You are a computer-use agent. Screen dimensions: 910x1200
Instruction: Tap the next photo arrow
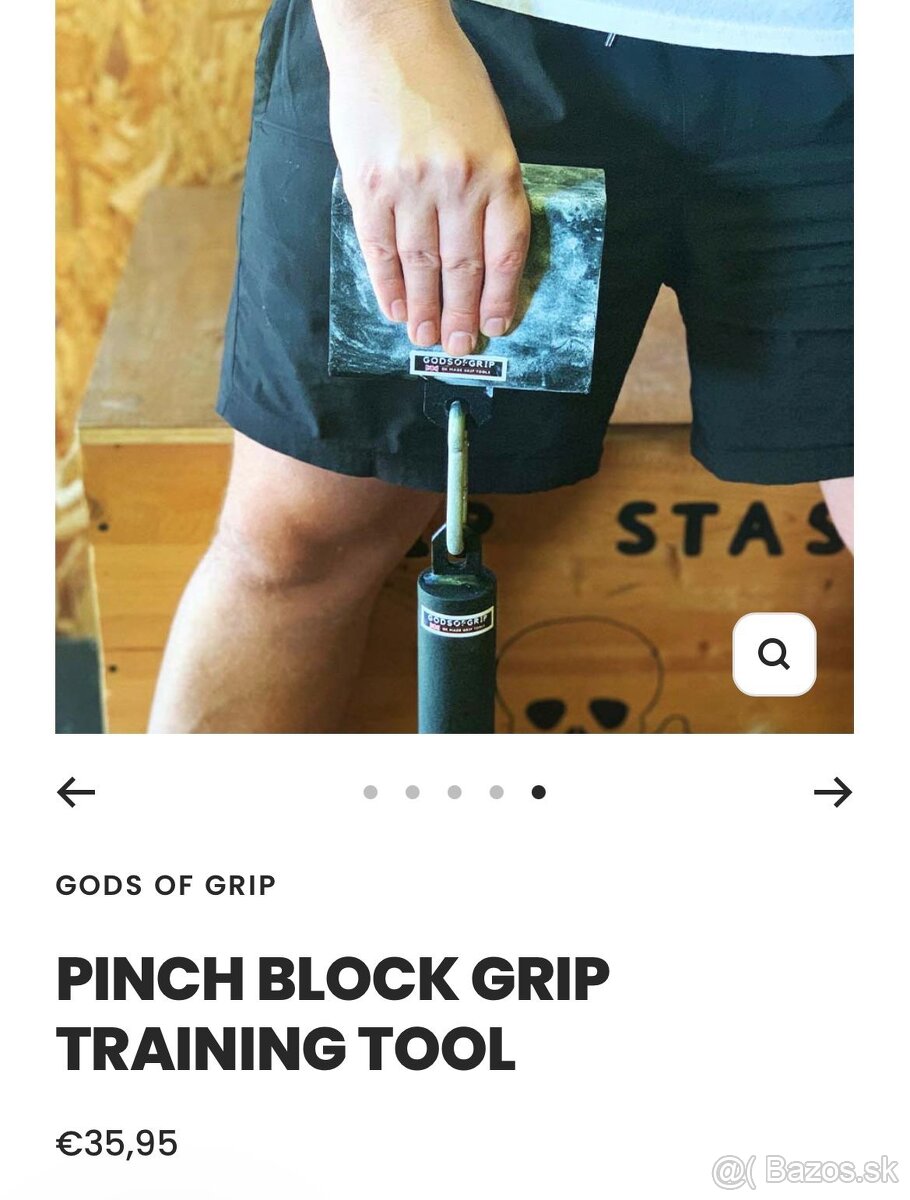[x=832, y=792]
